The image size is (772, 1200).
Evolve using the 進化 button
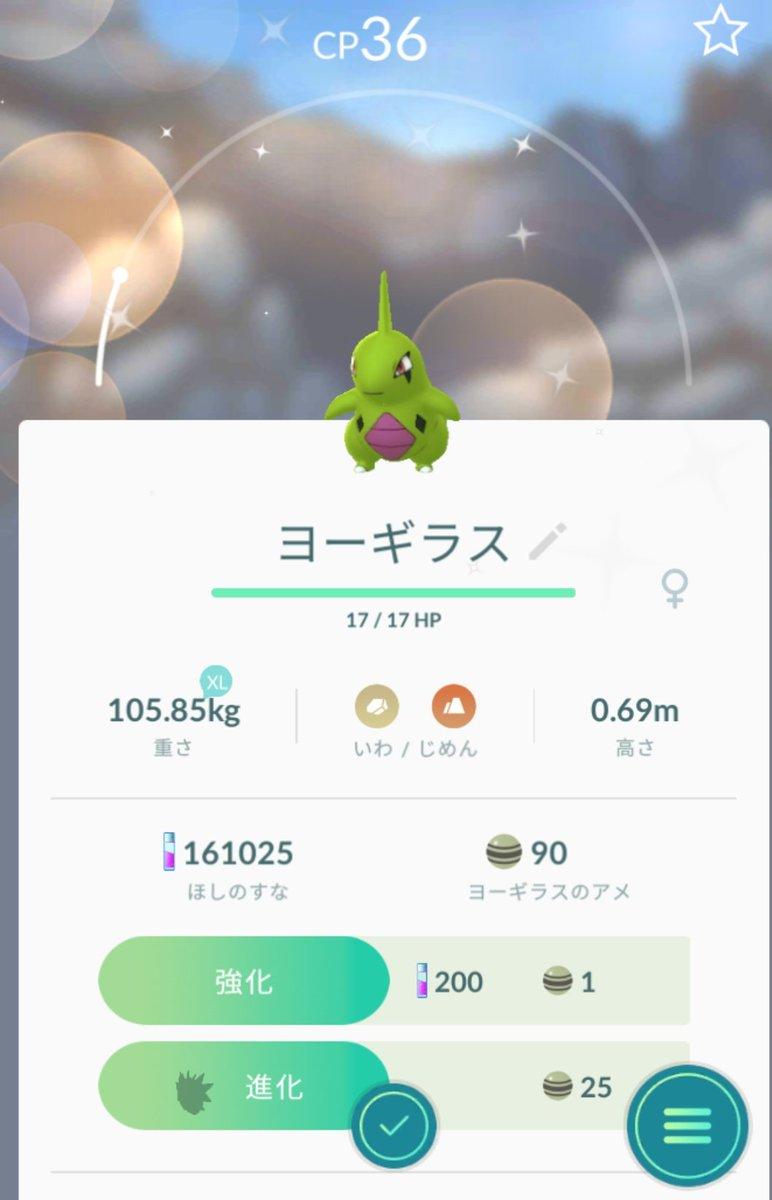[243, 1087]
